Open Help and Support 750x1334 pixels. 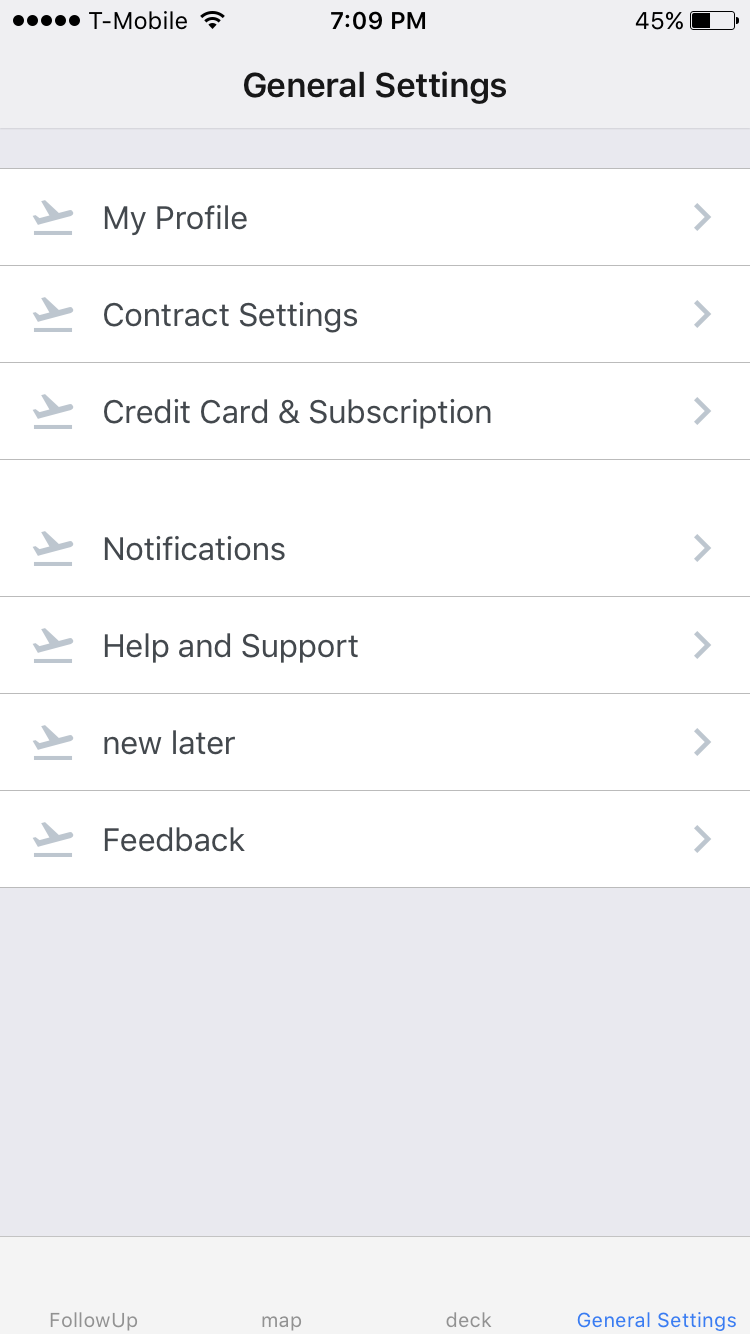pyautogui.click(x=375, y=645)
